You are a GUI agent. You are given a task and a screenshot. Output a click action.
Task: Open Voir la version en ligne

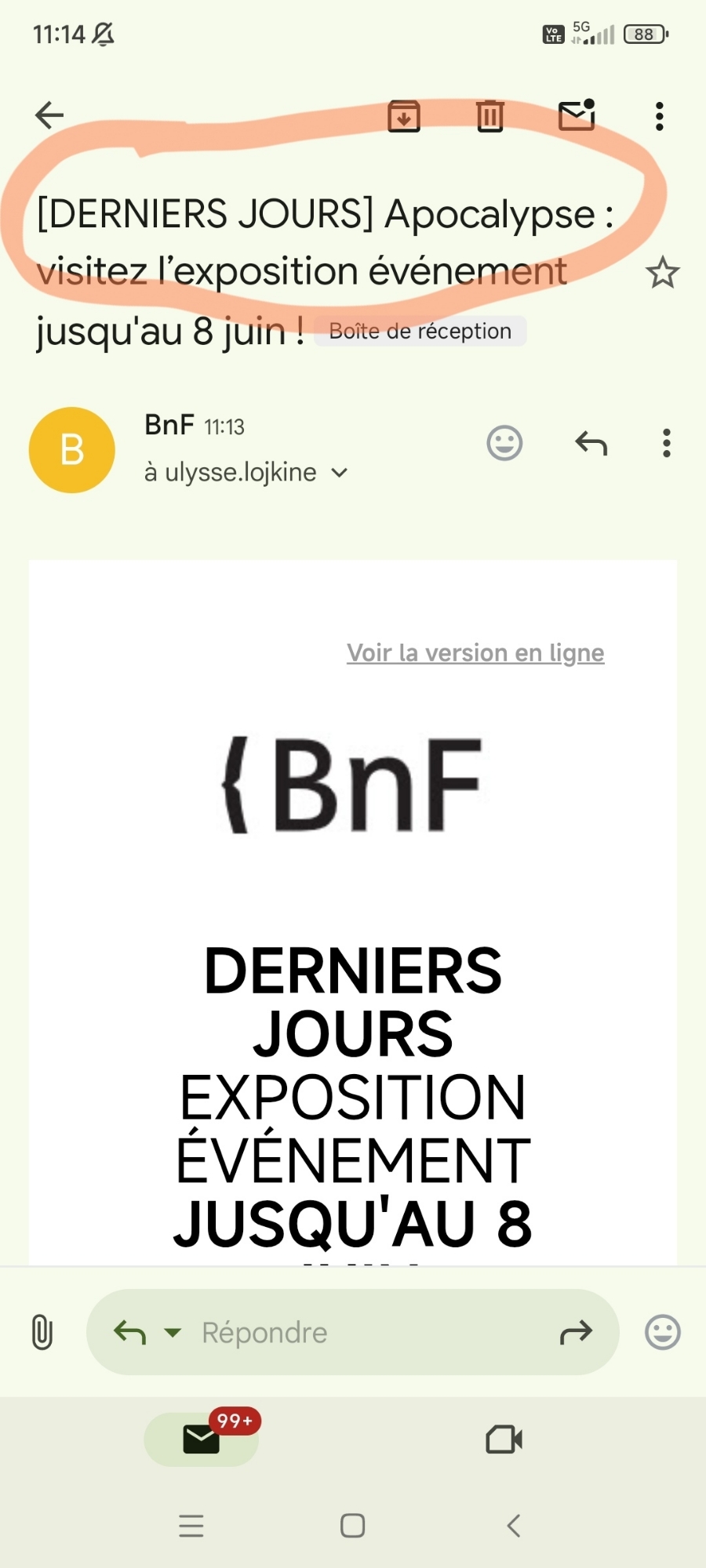475,653
